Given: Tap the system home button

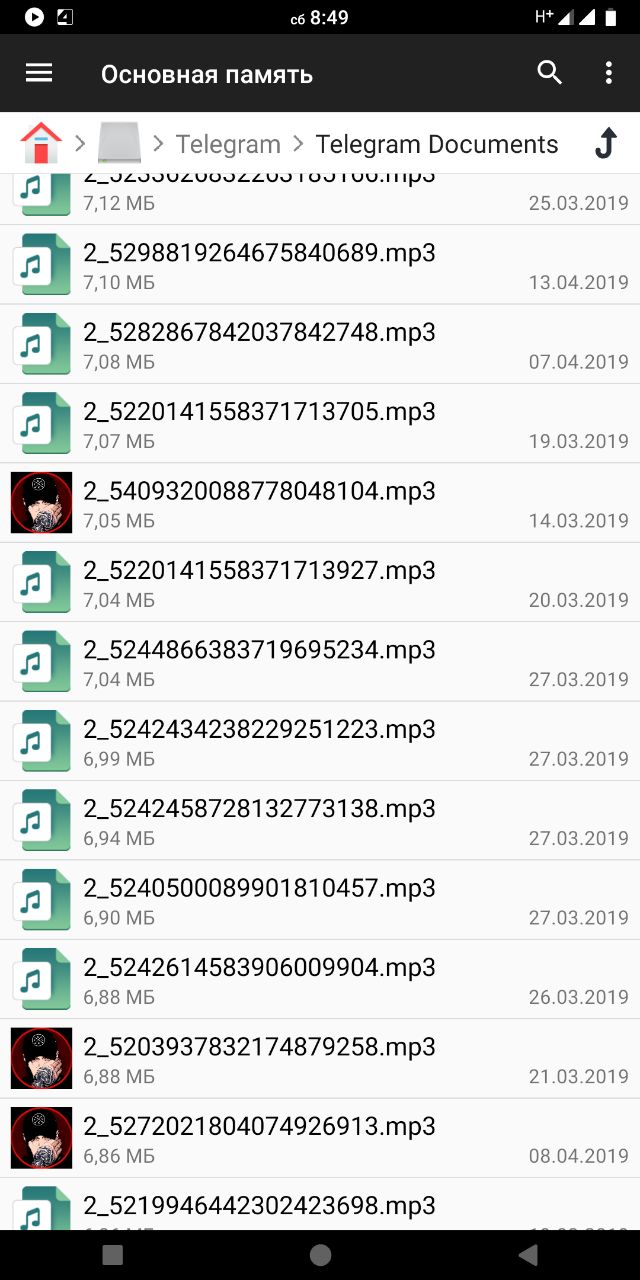Looking at the screenshot, I should pos(320,1255).
